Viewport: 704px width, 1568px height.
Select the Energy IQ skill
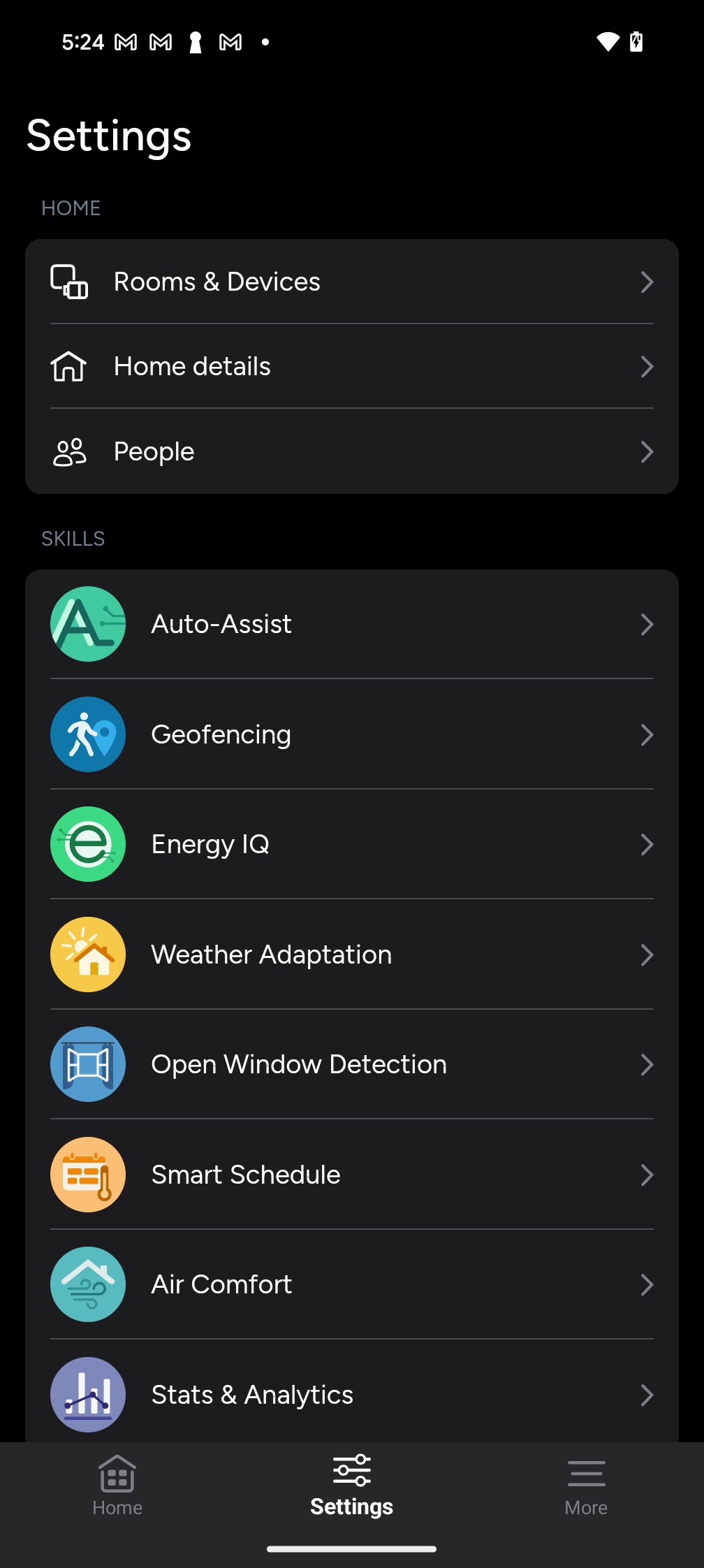click(x=351, y=844)
